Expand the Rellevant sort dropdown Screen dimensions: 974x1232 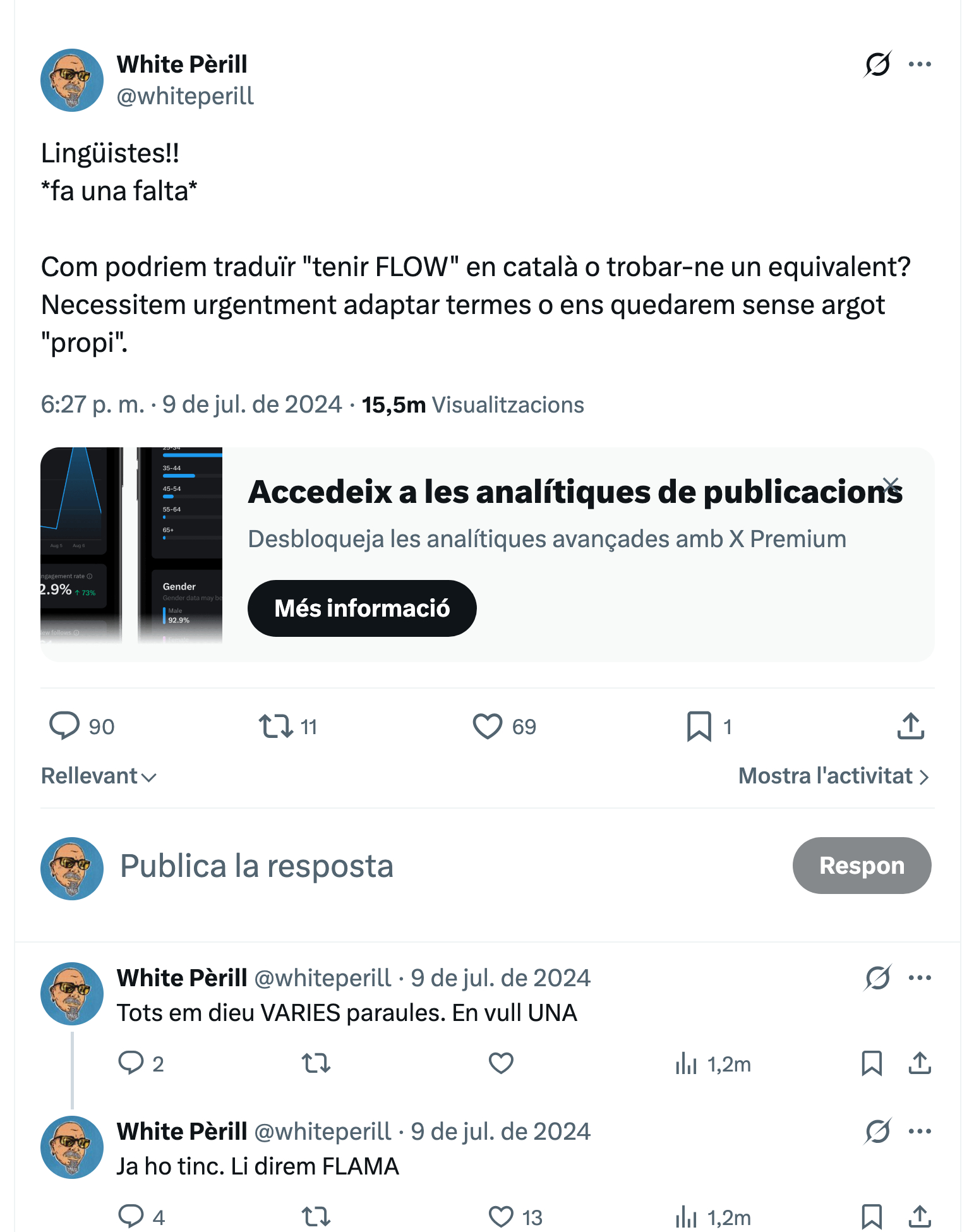point(99,776)
